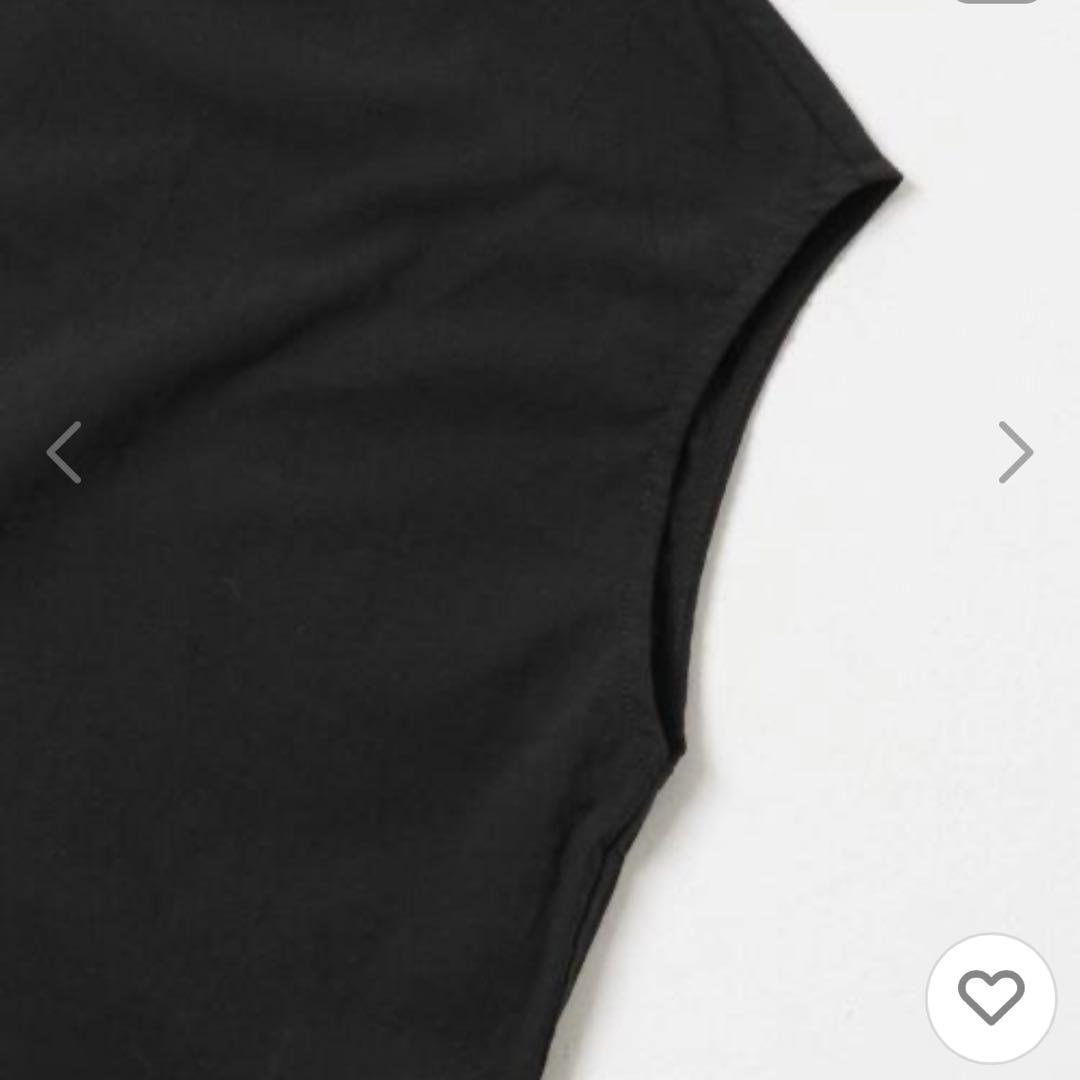Add this item to favorites with heart
Image resolution: width=1080 pixels, height=1080 pixels.
(990, 997)
